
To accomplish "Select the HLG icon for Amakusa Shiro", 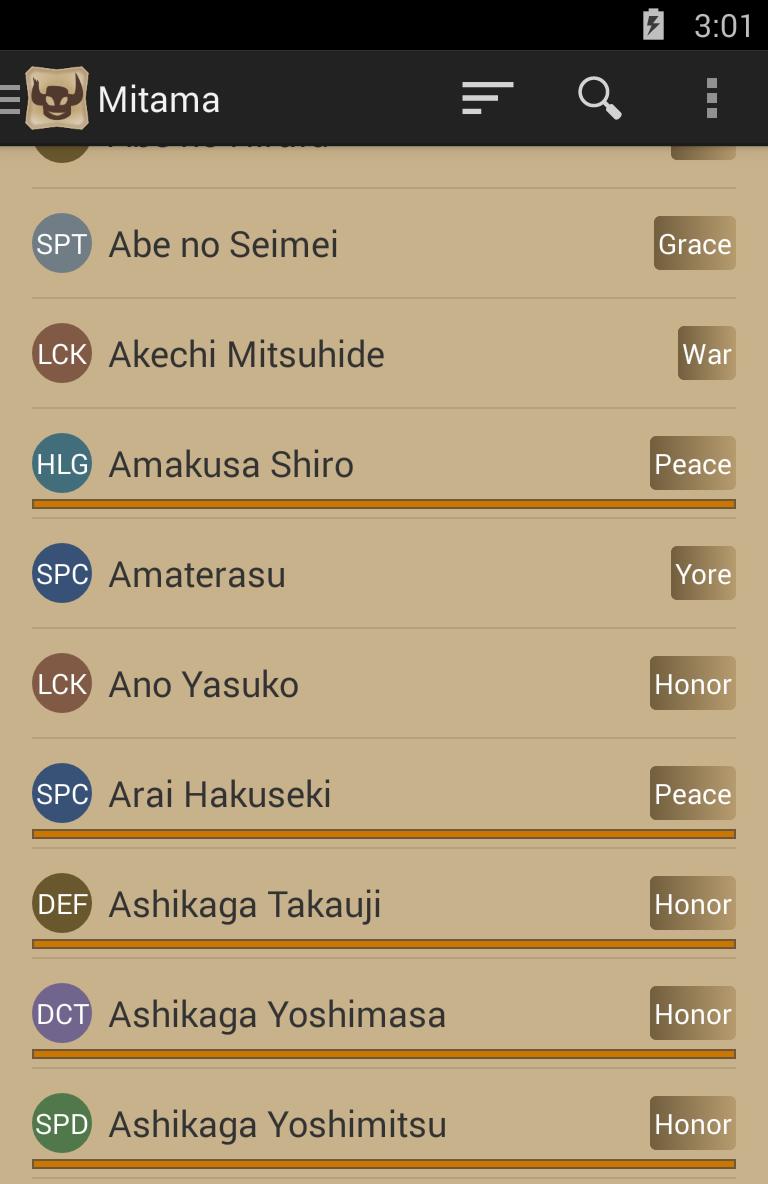I will [x=62, y=463].
